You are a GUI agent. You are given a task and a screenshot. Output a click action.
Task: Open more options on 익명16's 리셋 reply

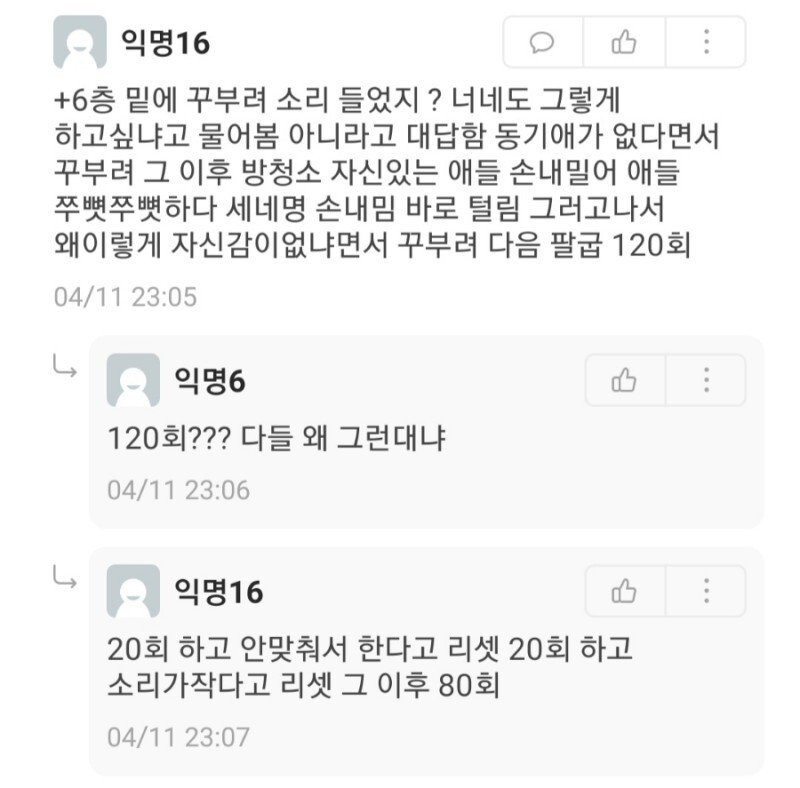click(x=706, y=591)
